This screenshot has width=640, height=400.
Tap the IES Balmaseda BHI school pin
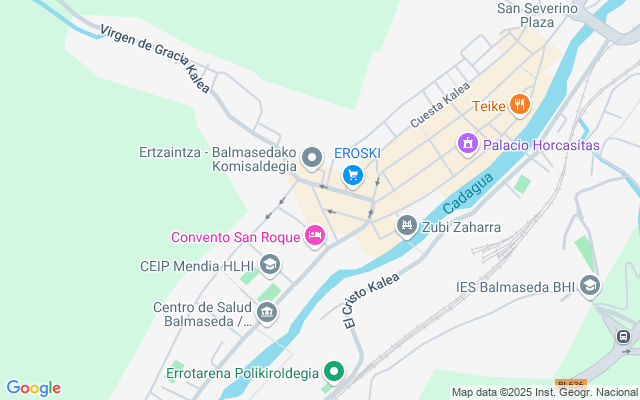click(590, 287)
